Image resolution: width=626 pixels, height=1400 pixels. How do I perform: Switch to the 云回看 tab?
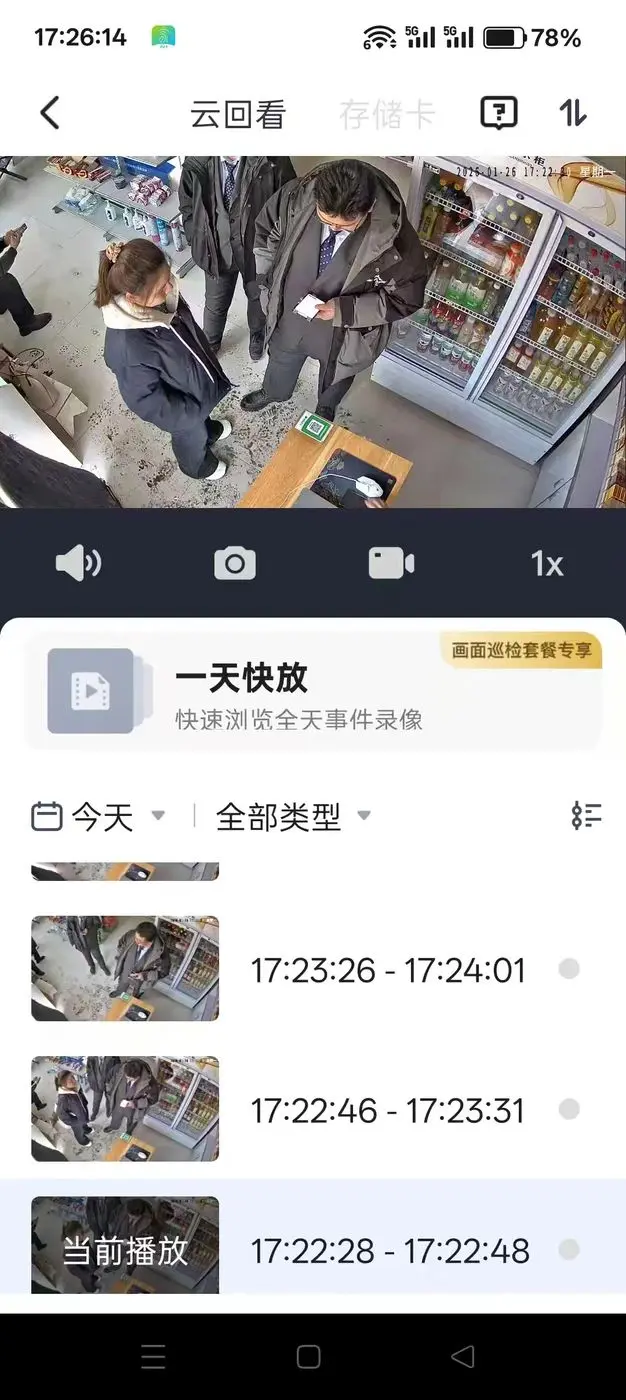(238, 115)
